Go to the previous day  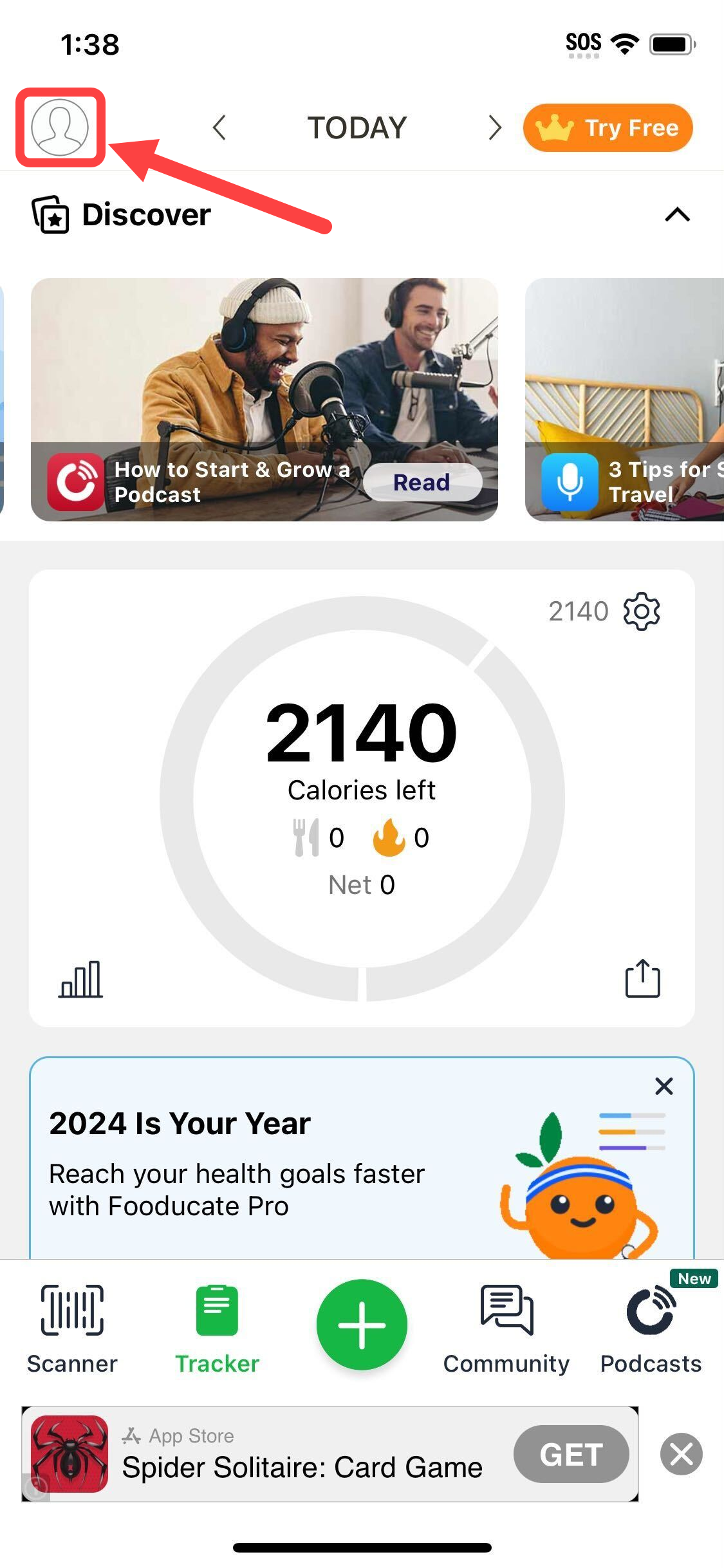pos(219,127)
